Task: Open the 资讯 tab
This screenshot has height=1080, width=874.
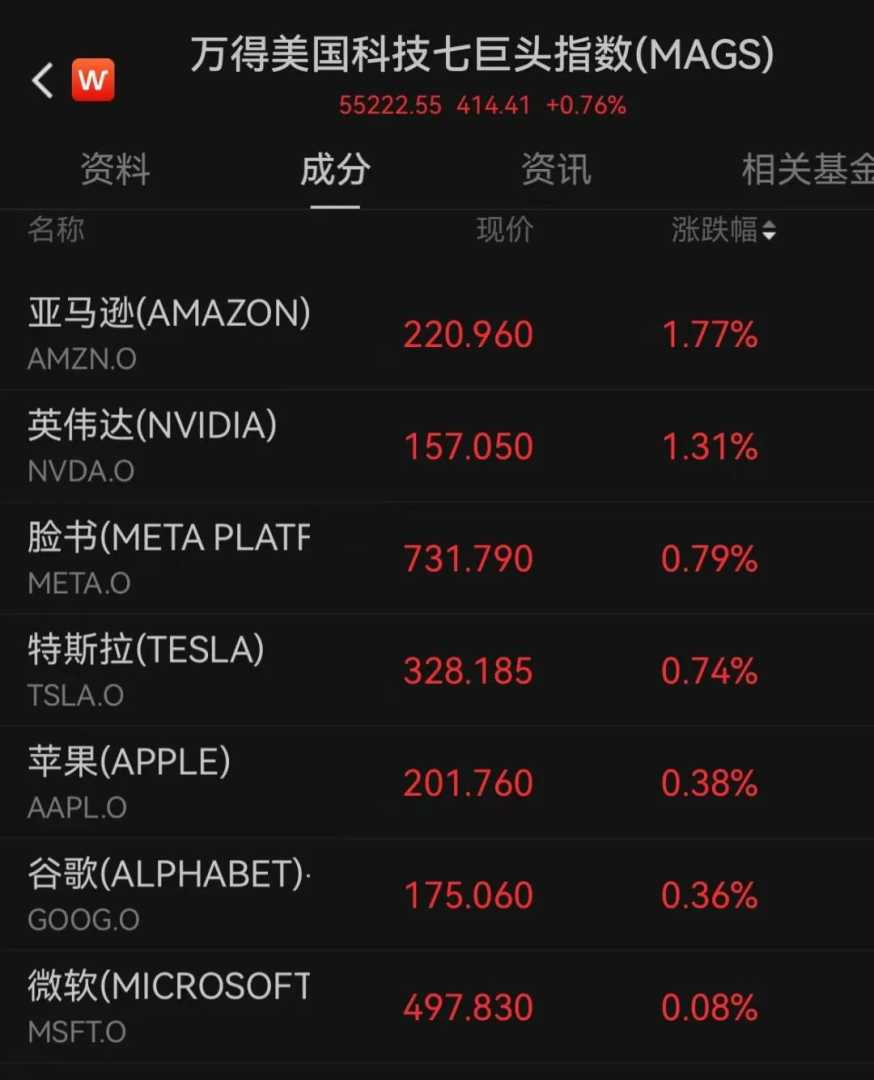Action: tap(556, 170)
